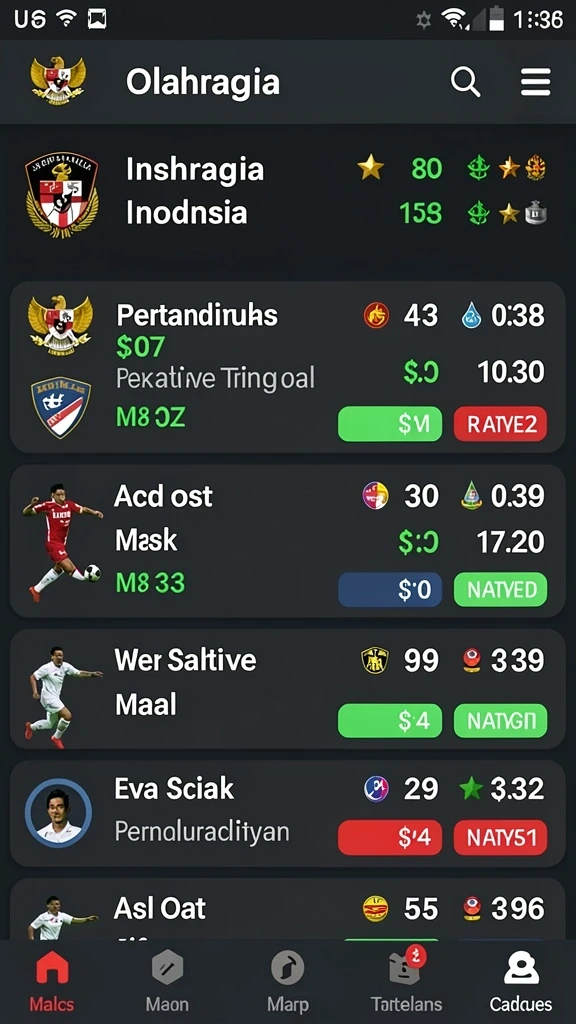Switch to the Malcs tab
The image size is (576, 1024).
pos(52,980)
